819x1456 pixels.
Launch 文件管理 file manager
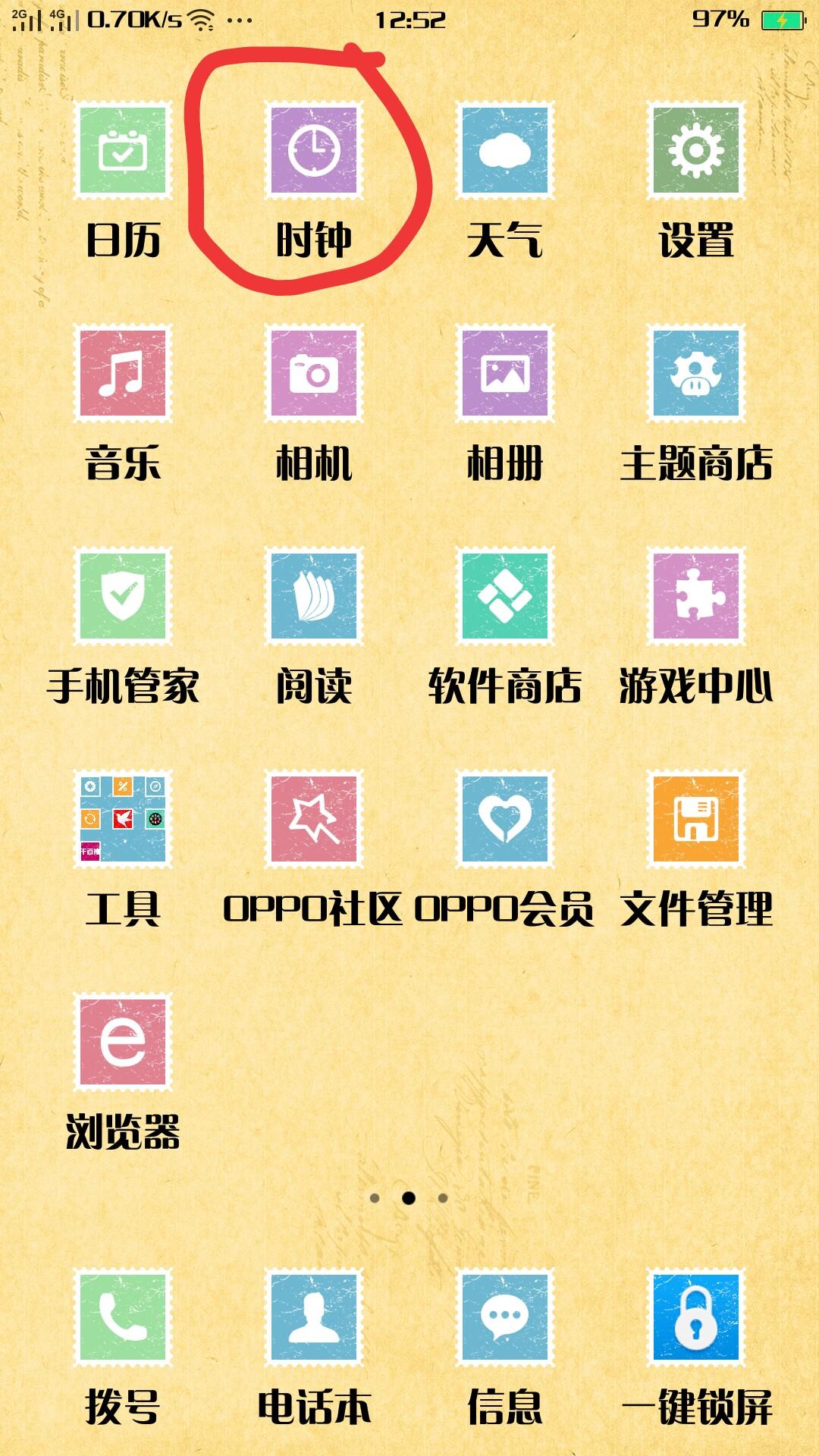click(696, 819)
